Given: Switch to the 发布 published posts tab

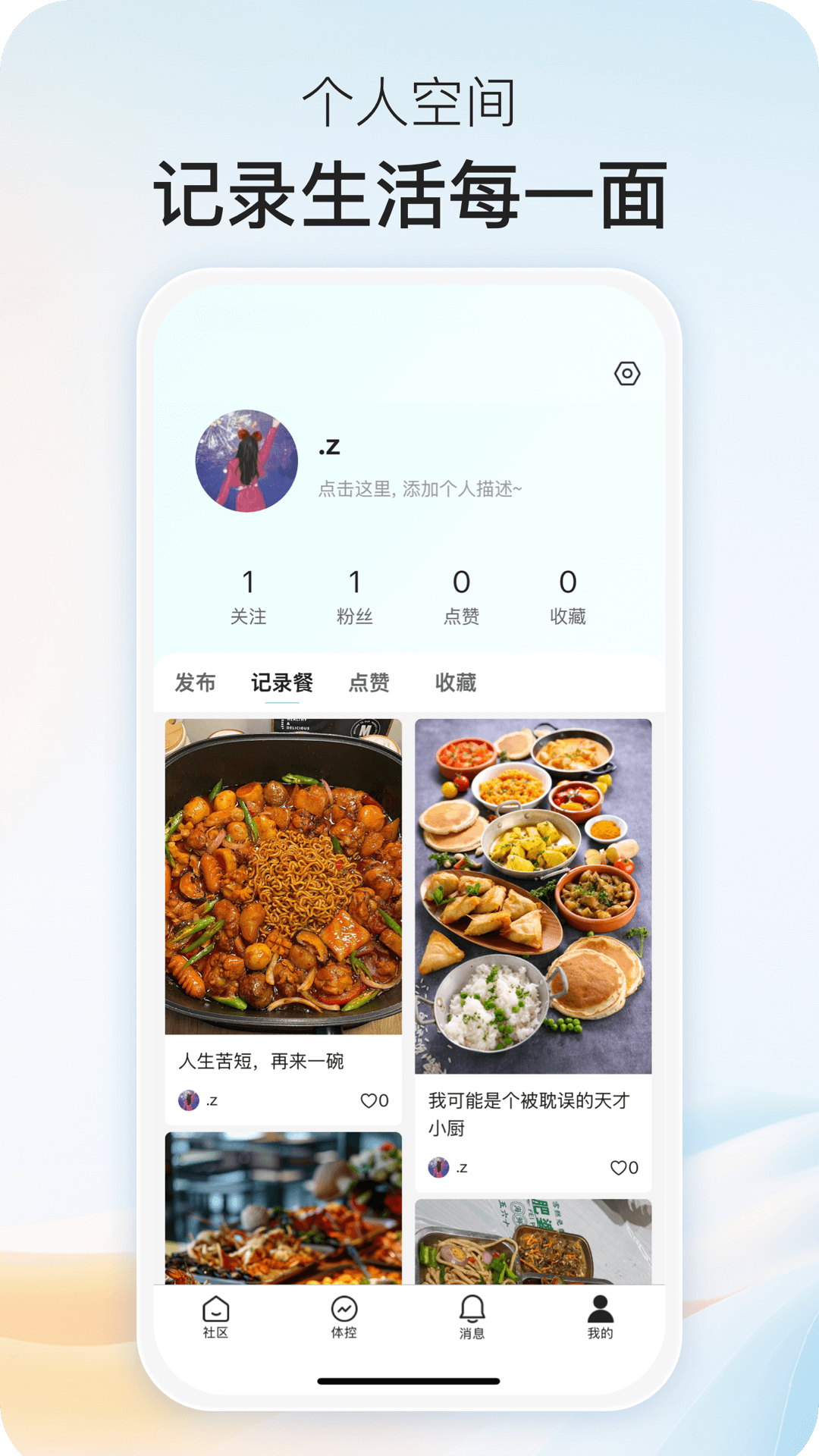Looking at the screenshot, I should pos(195,683).
